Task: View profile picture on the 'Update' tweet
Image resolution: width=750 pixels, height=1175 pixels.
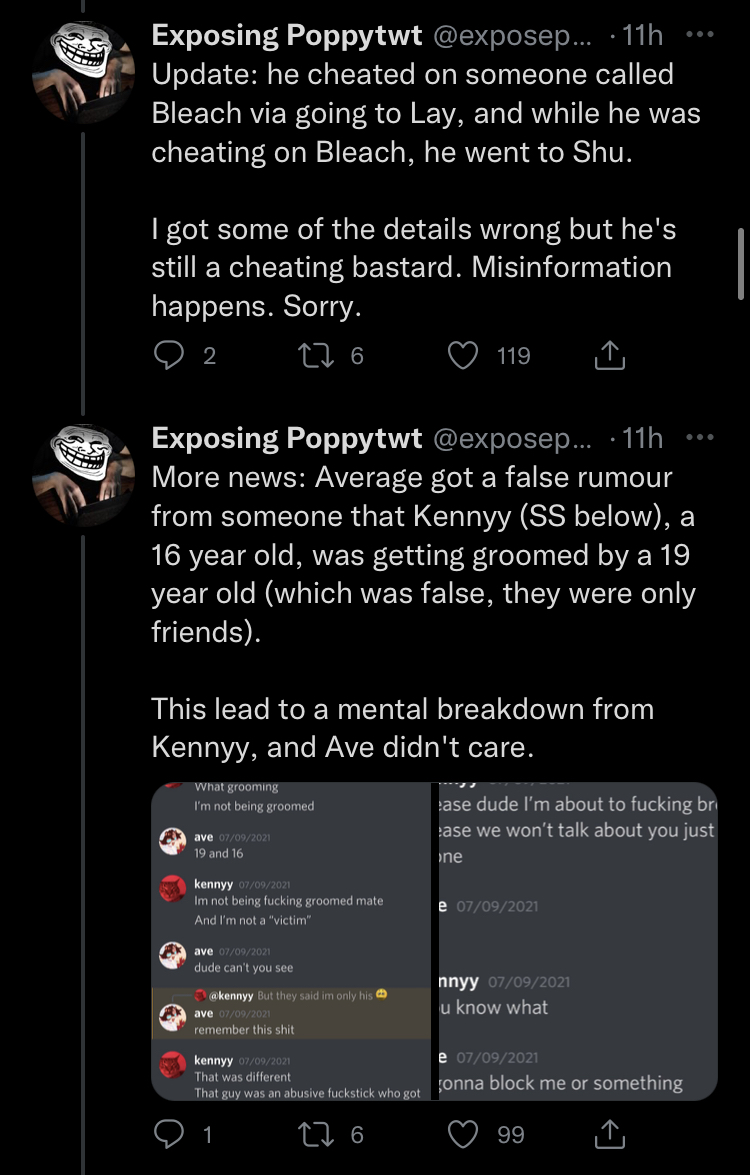Action: [x=84, y=70]
